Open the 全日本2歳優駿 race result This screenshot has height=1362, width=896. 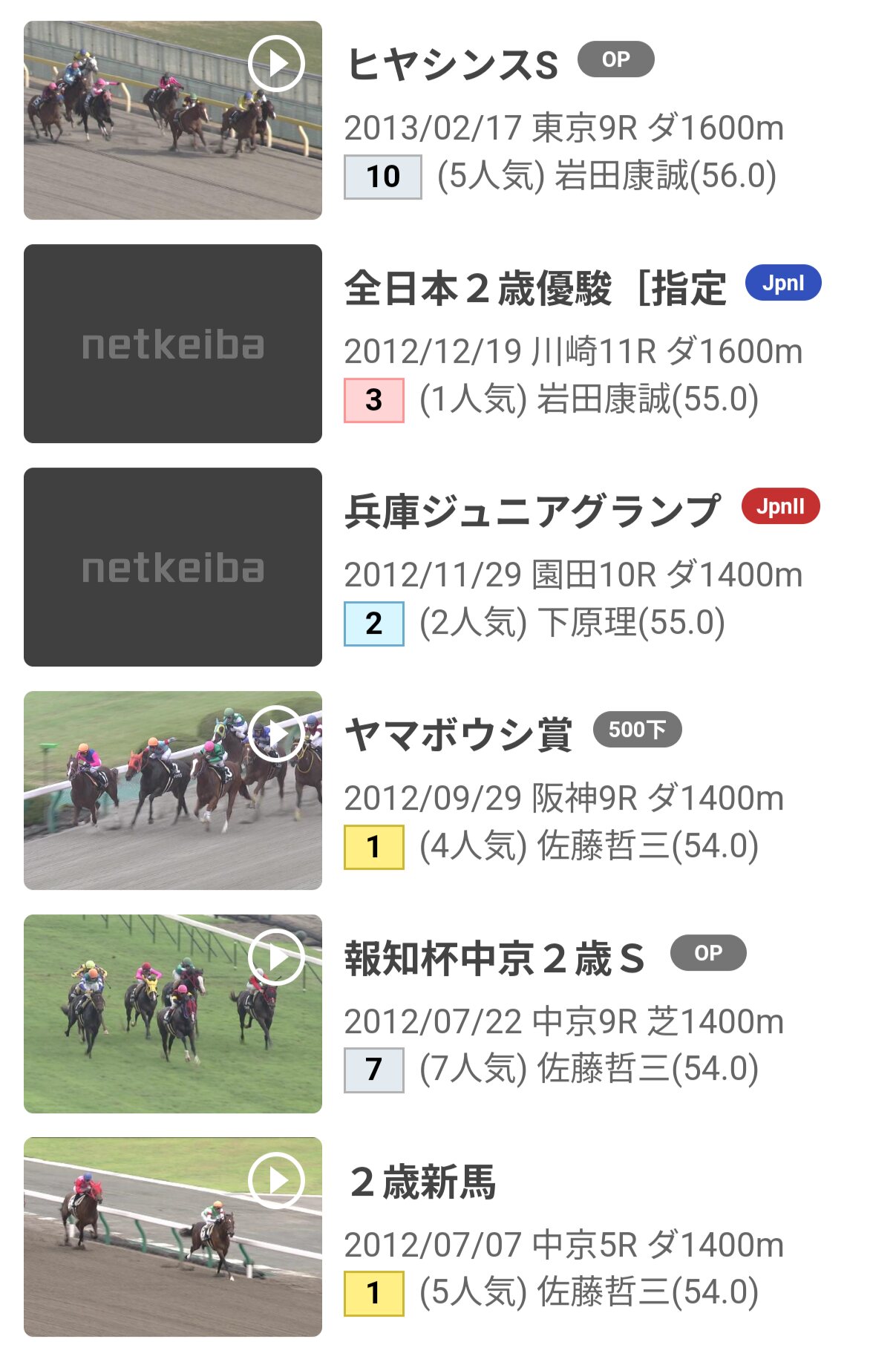click(x=478, y=289)
